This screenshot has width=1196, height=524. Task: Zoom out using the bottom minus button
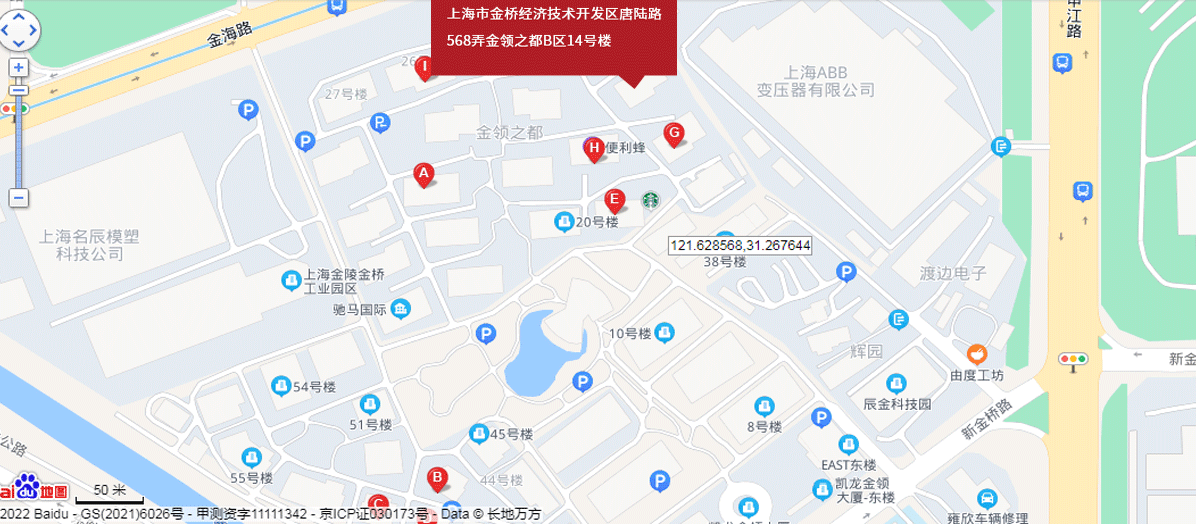point(18,198)
